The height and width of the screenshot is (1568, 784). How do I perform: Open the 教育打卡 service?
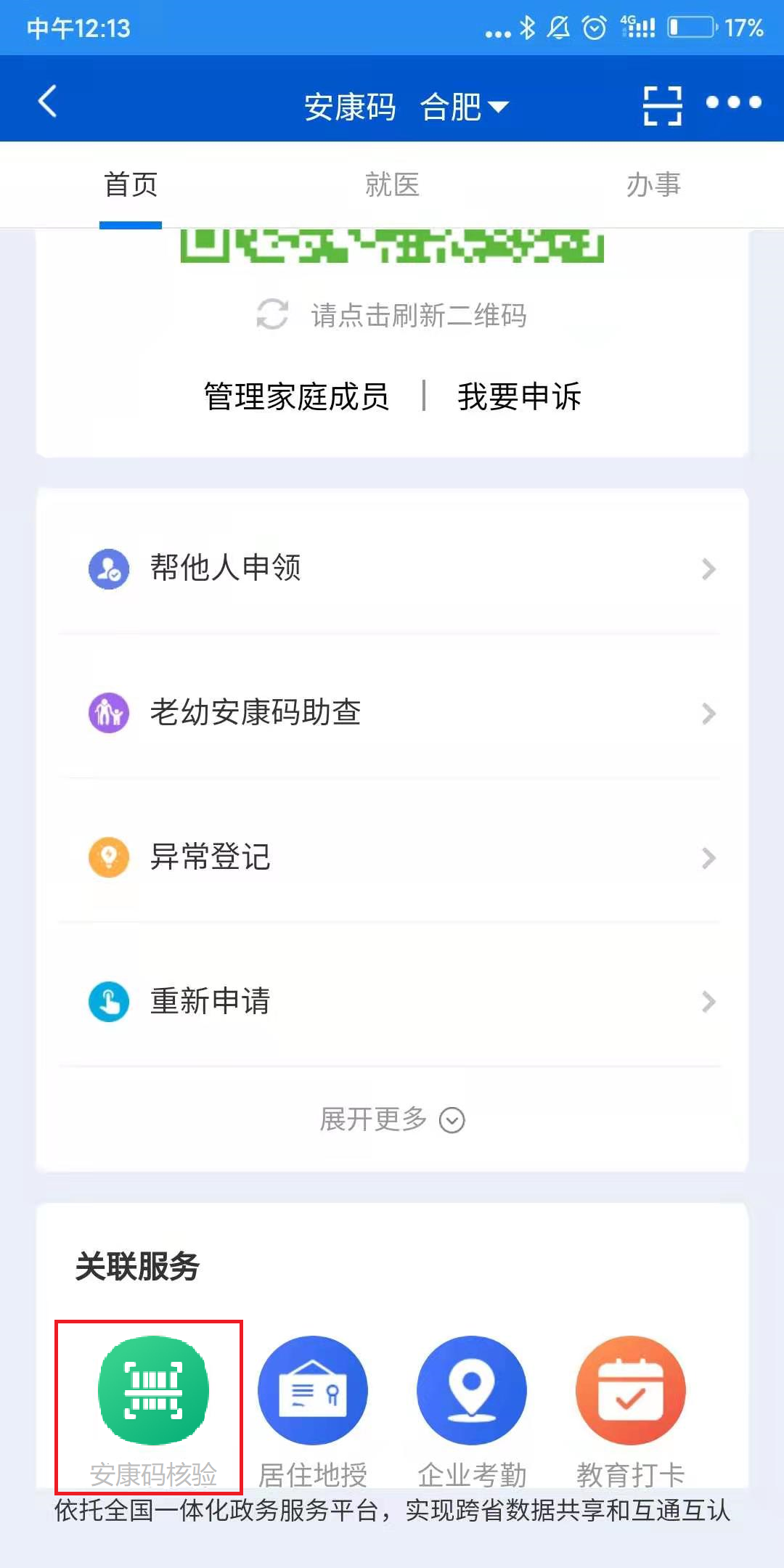631,1391
